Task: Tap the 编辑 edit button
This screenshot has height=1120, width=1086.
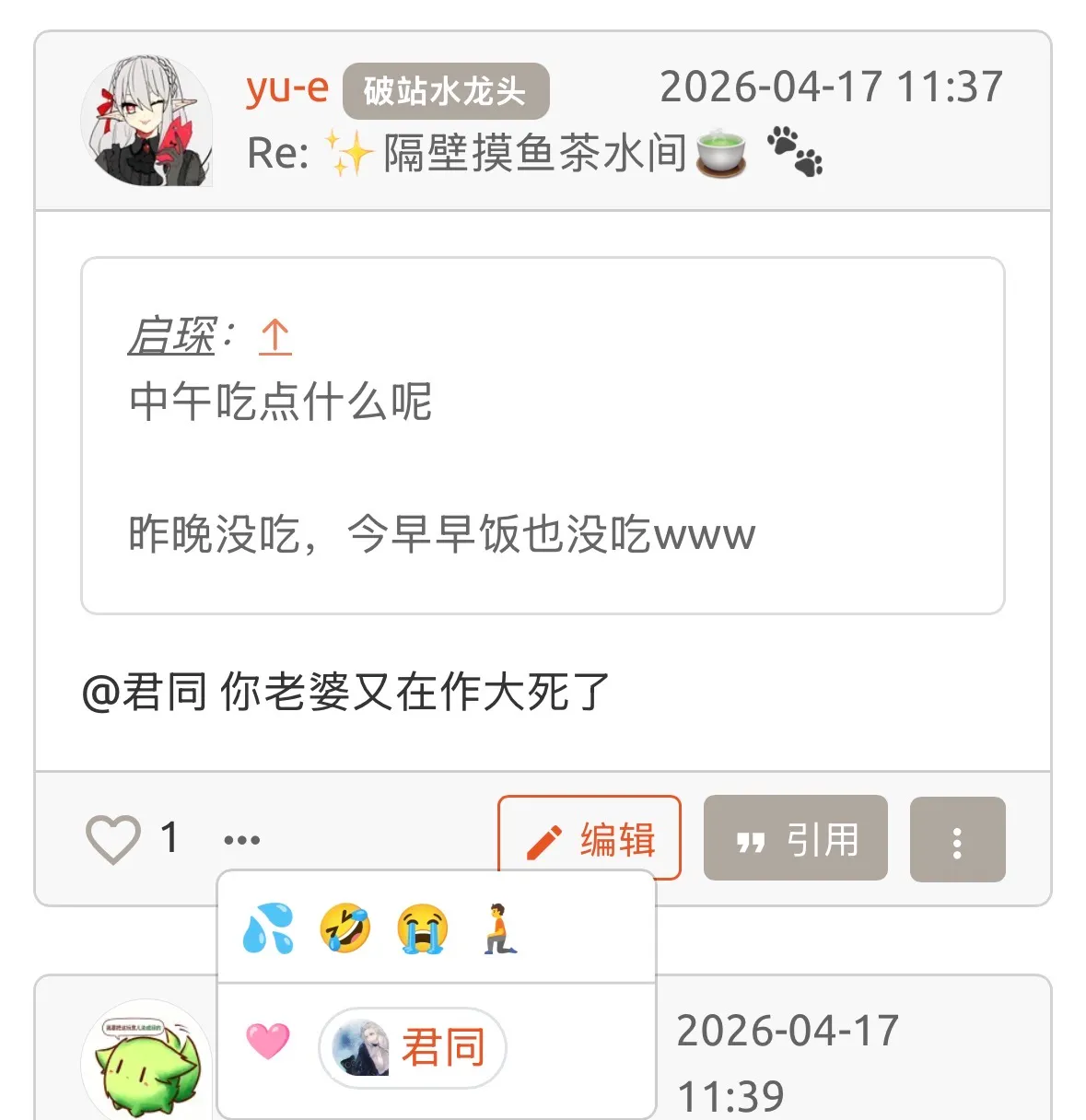Action: click(590, 838)
